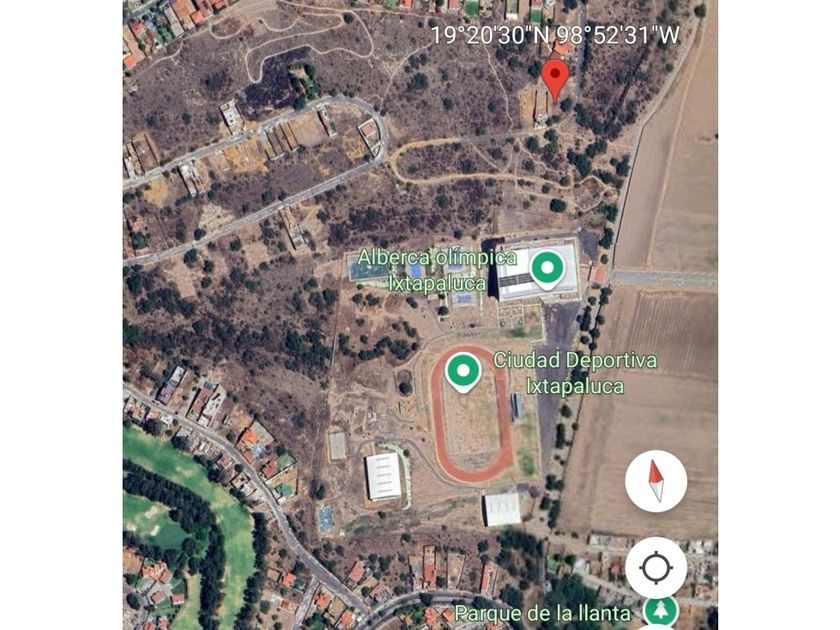Tap the red dropped pin

(x=555, y=77)
